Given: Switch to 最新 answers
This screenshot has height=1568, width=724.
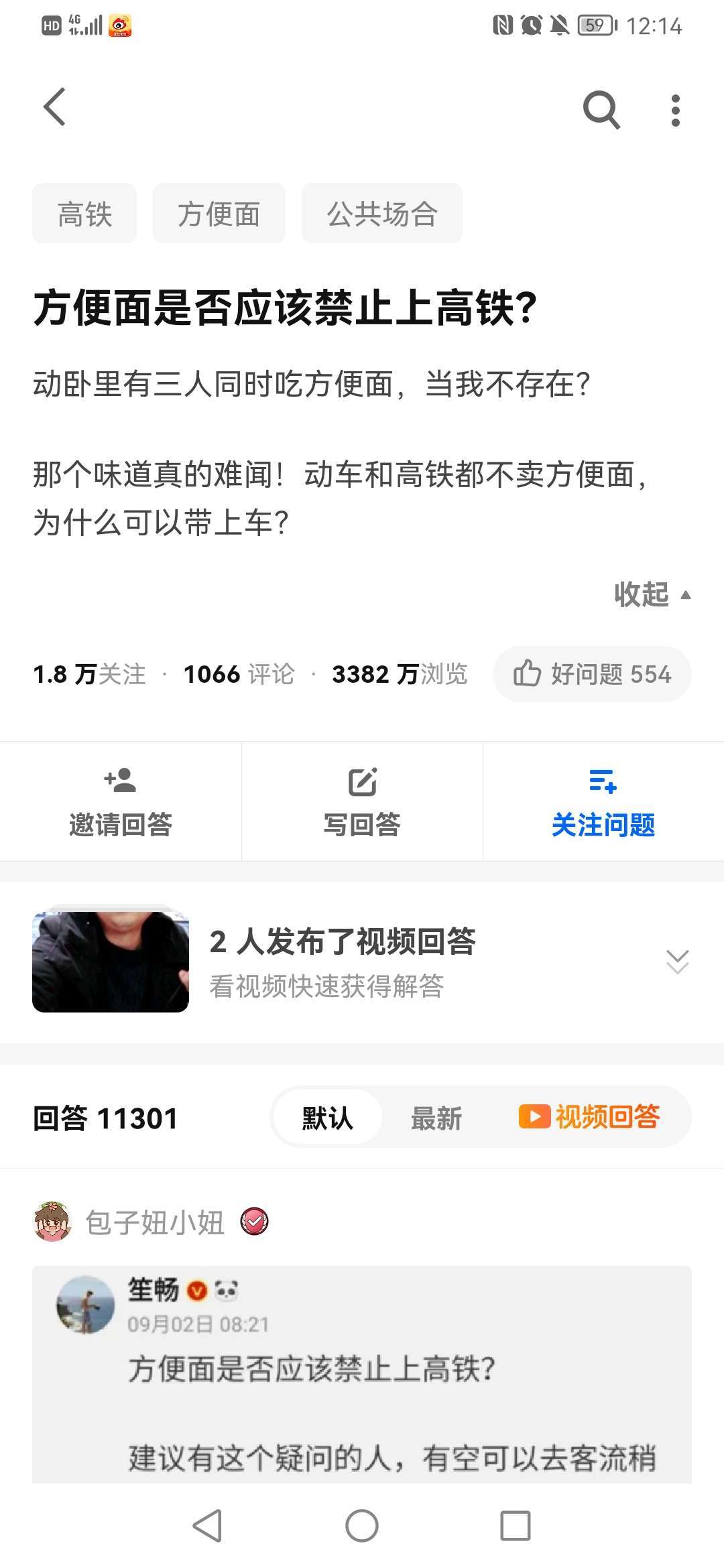Looking at the screenshot, I should pyautogui.click(x=436, y=1118).
